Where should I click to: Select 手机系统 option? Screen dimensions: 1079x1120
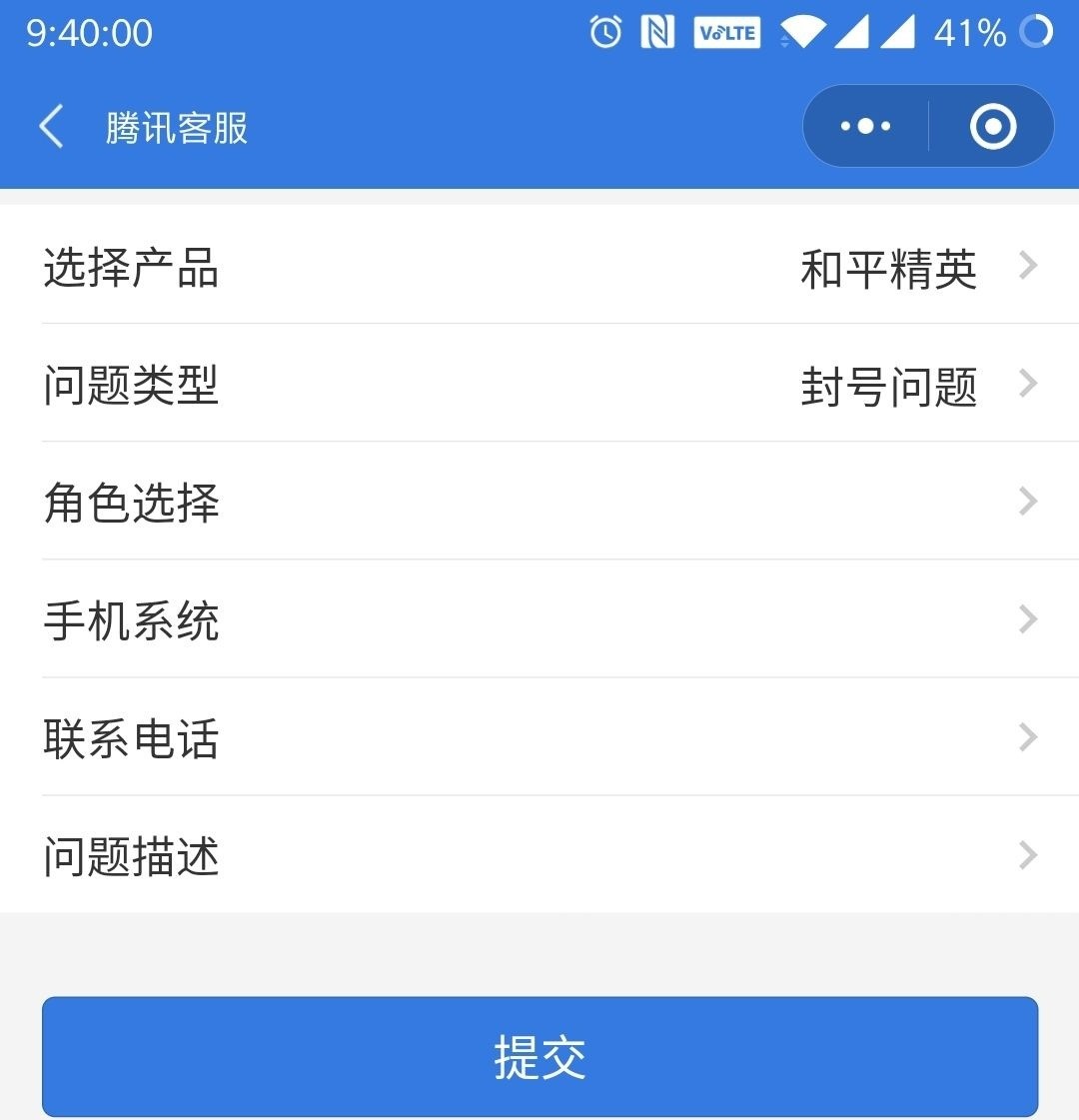coord(539,619)
